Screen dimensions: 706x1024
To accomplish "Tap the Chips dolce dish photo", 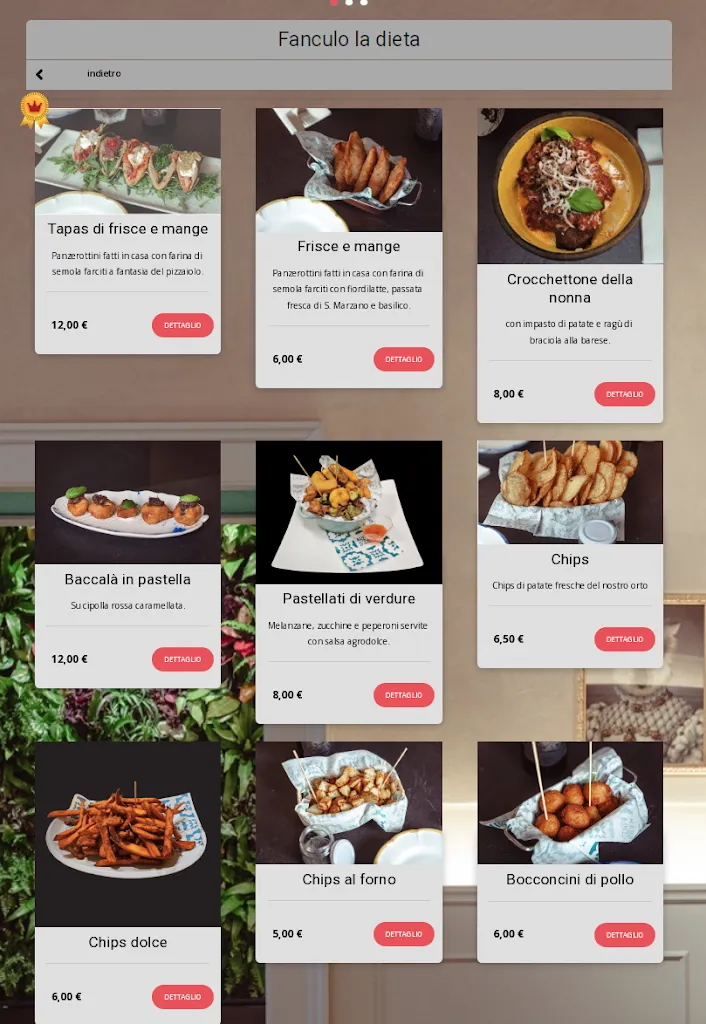I will [128, 834].
